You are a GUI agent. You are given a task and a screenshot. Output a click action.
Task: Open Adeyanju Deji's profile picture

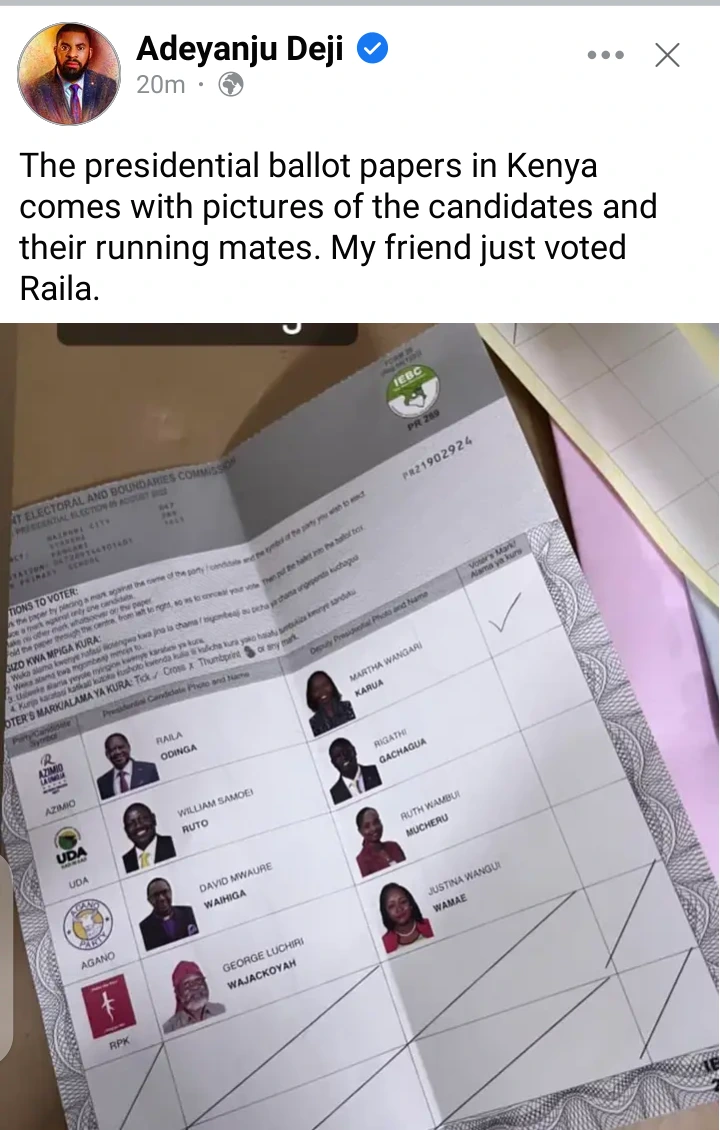point(69,75)
